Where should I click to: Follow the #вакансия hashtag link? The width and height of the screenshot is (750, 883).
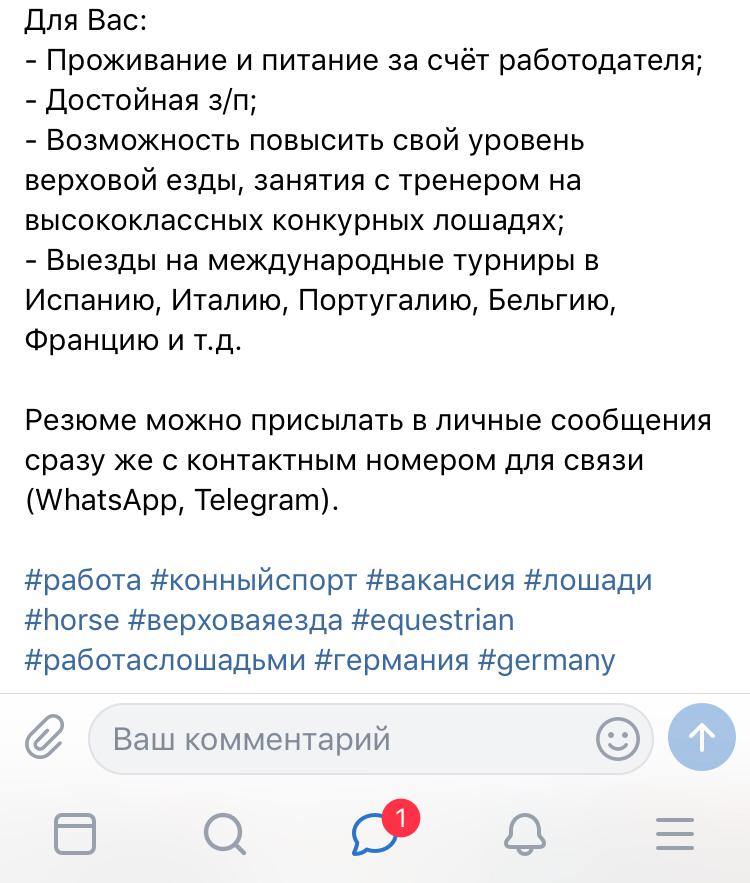[441, 580]
